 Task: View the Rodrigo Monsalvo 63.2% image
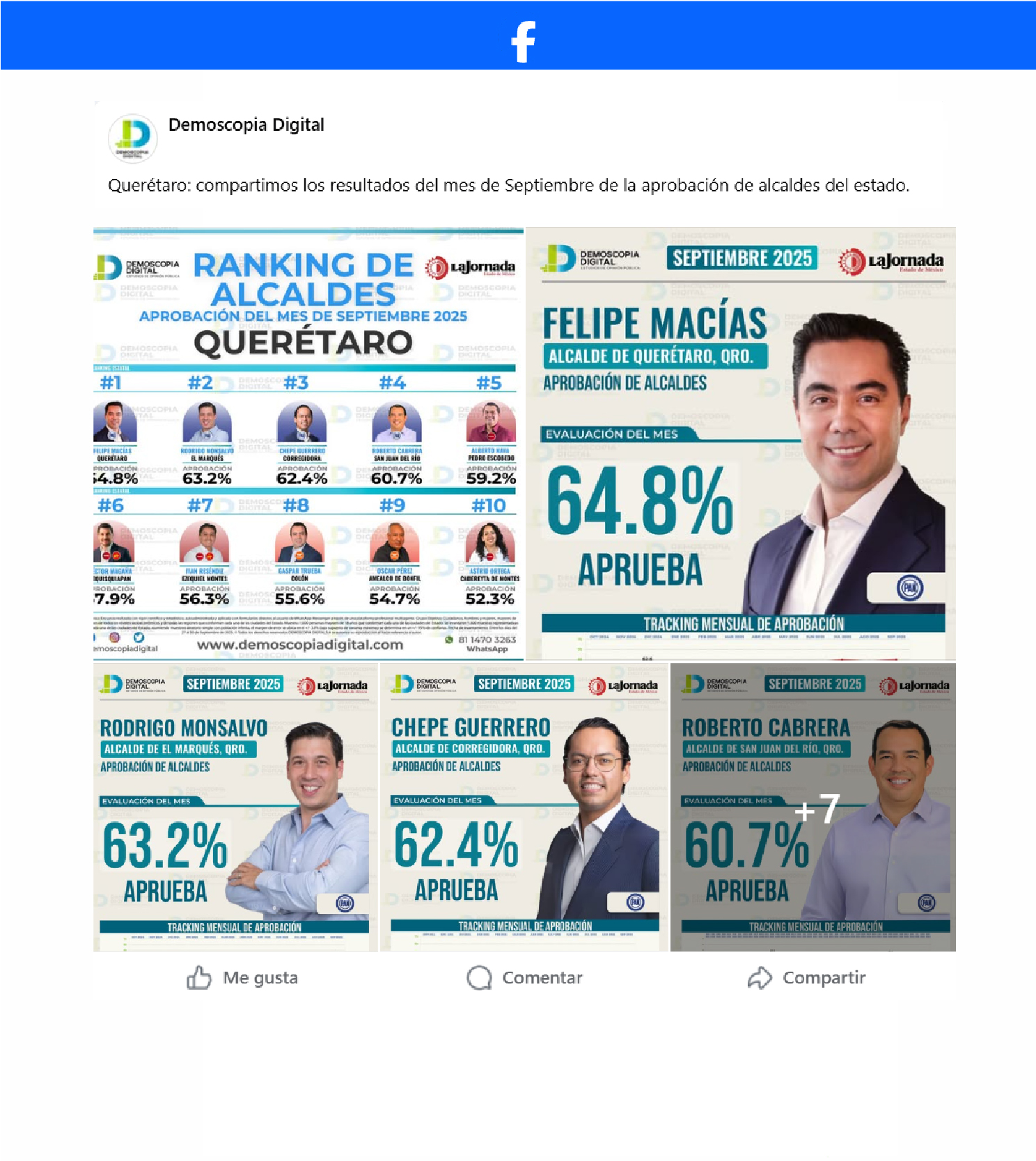click(x=235, y=807)
